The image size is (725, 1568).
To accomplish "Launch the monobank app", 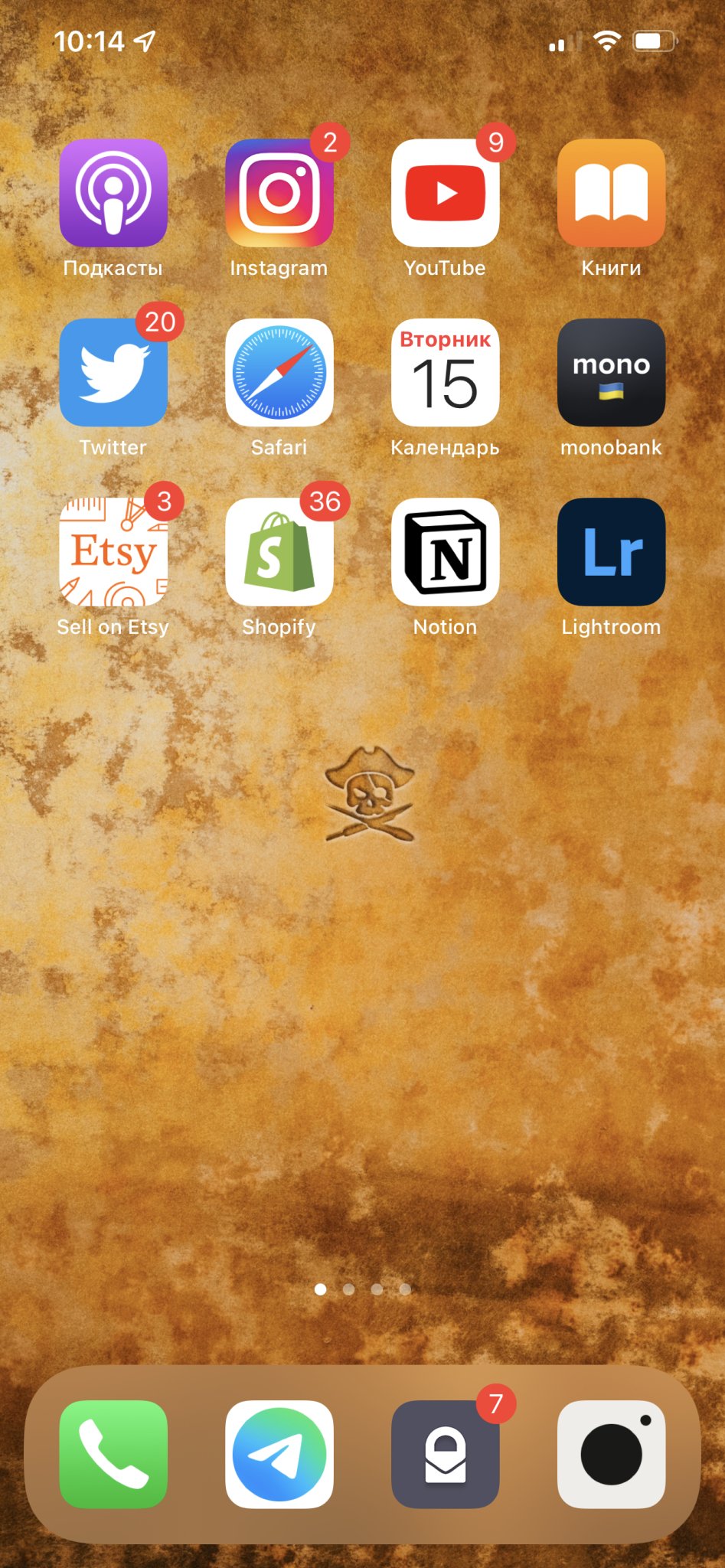I will click(611, 373).
